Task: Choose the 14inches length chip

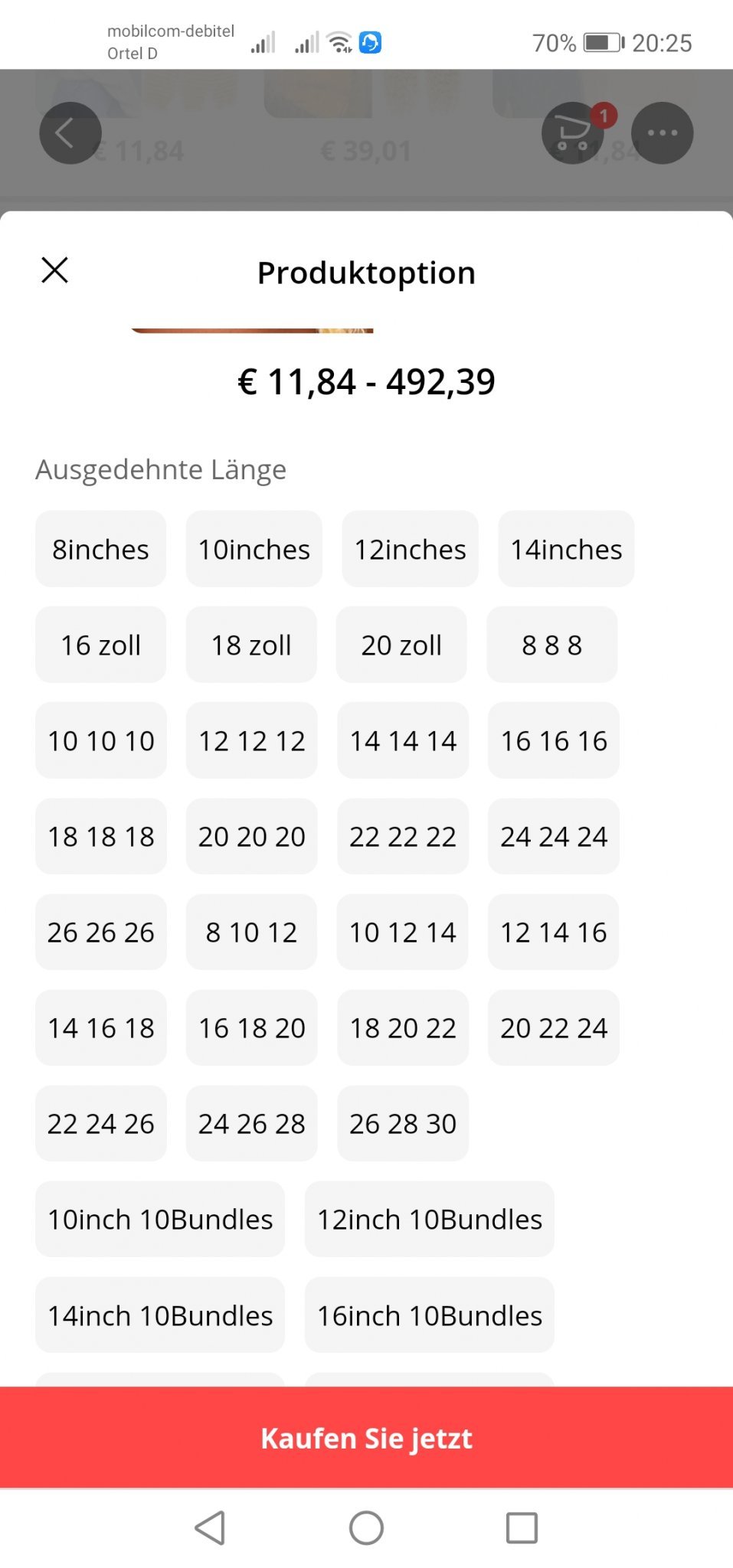Action: pyautogui.click(x=566, y=549)
